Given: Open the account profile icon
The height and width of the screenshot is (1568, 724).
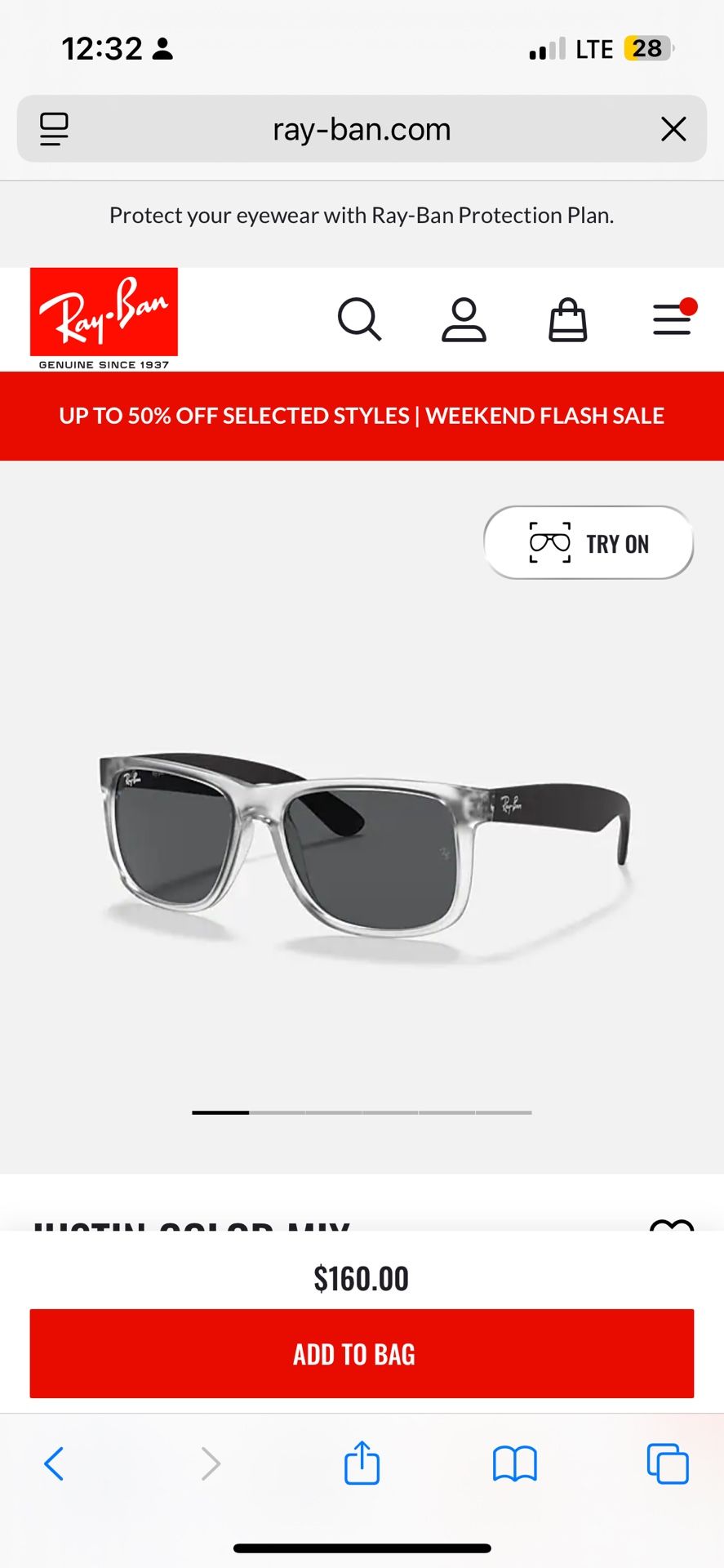Looking at the screenshot, I should [464, 319].
